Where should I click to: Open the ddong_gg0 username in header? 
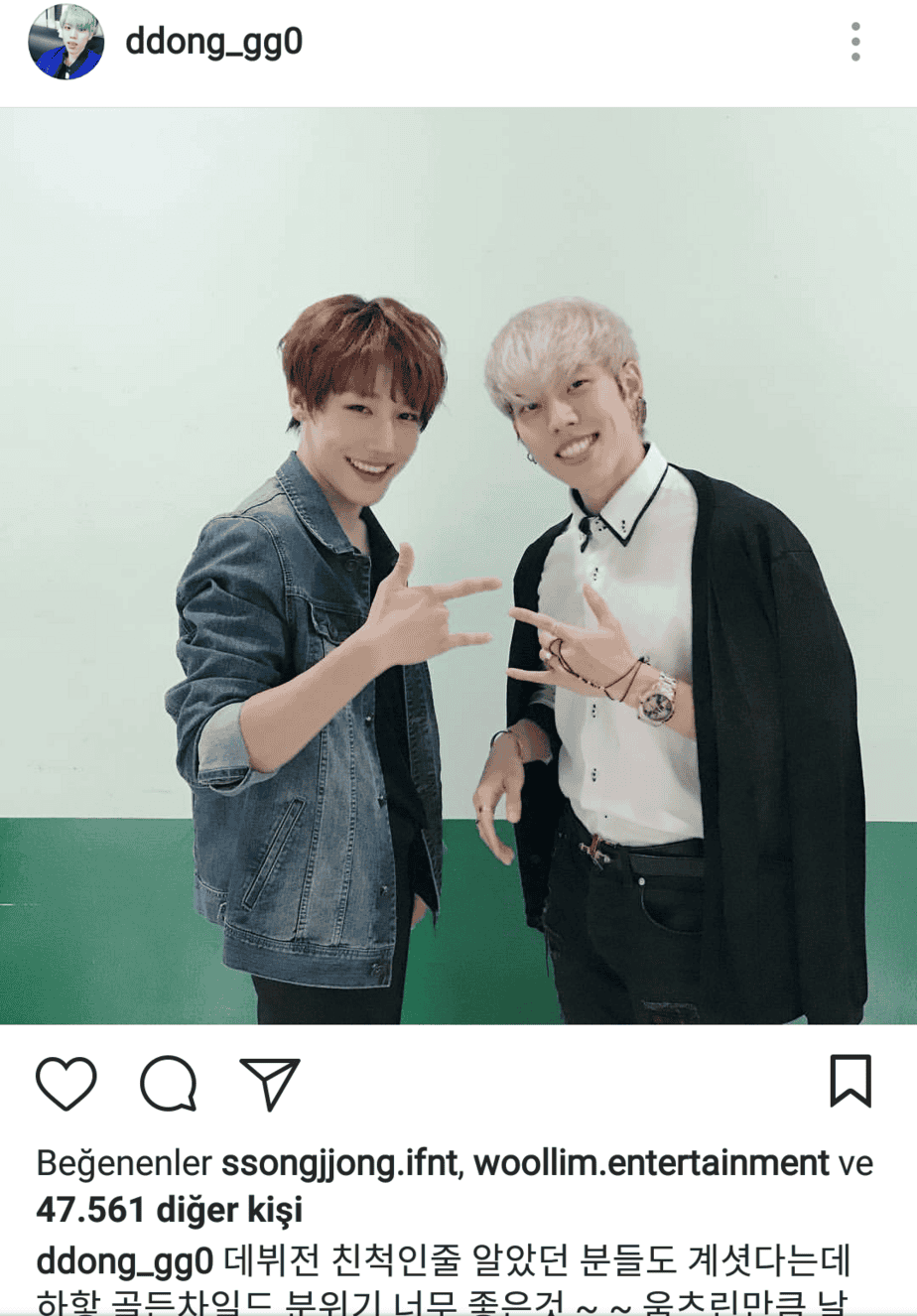[x=213, y=42]
